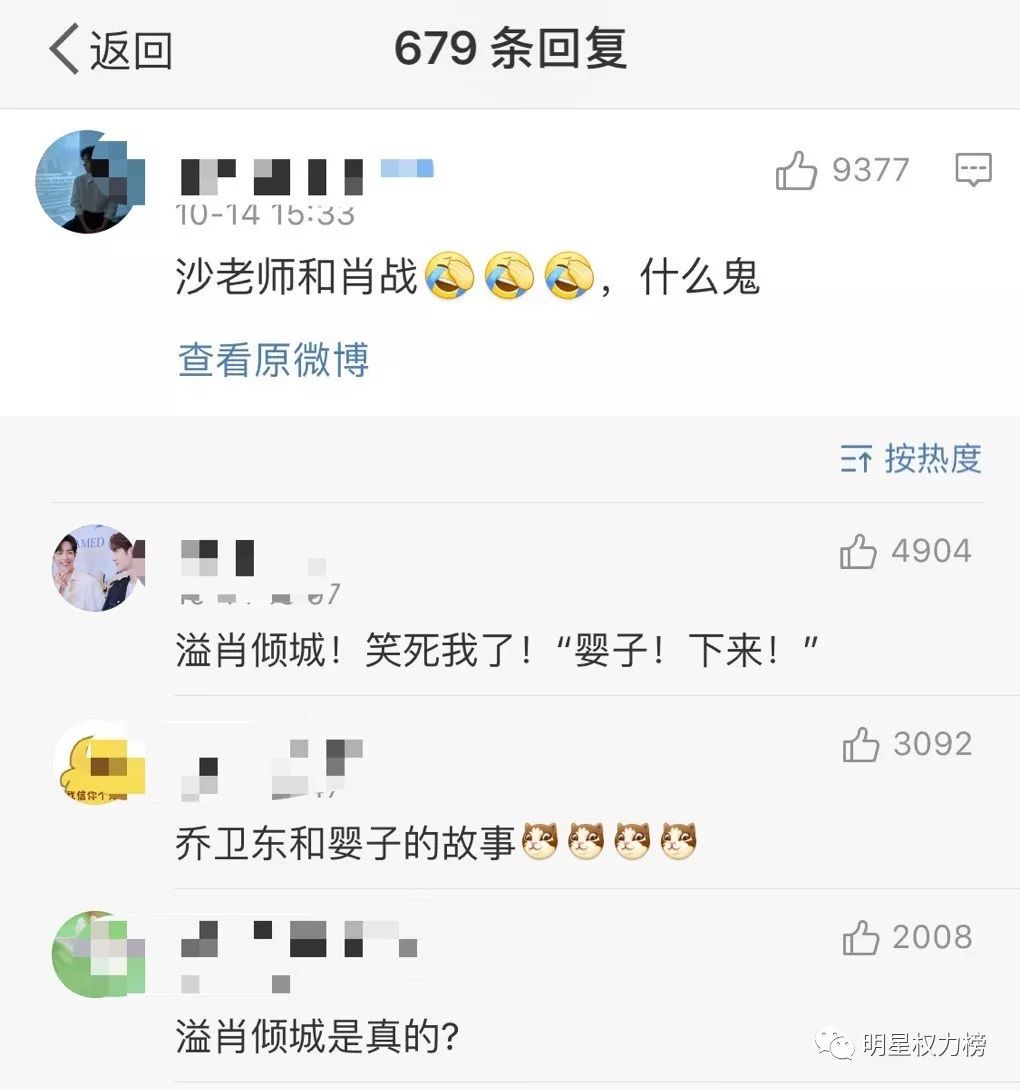Reply via comment icon beside 9377
Image resolution: width=1020 pixels, height=1090 pixels.
tap(973, 170)
